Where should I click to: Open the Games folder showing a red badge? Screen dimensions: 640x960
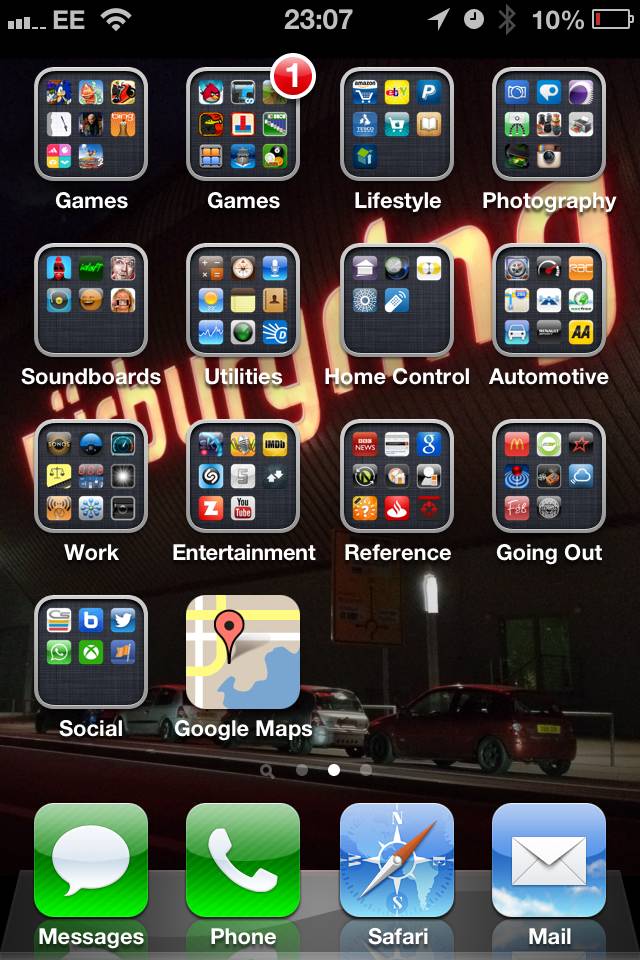point(243,125)
